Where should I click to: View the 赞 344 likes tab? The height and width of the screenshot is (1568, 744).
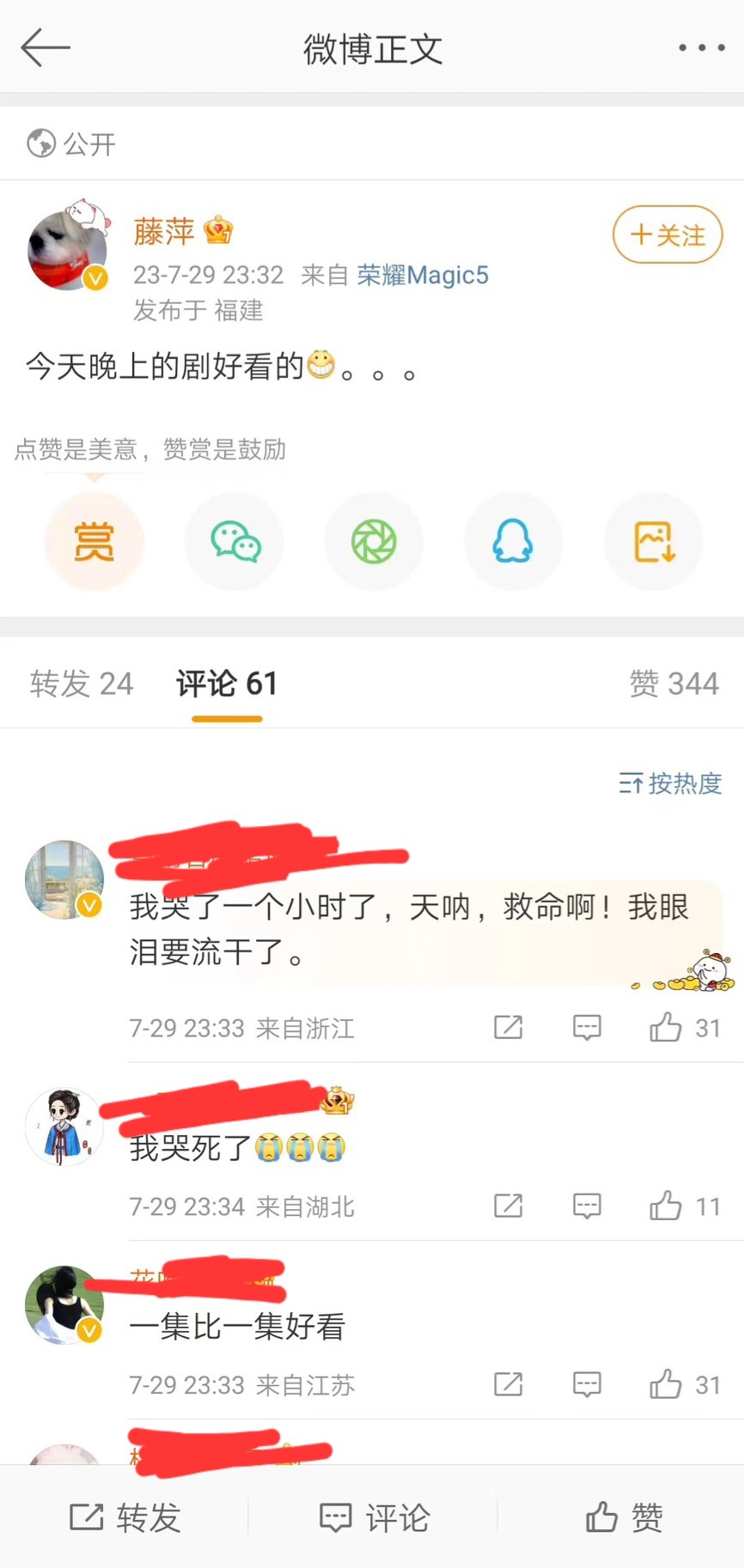674,684
